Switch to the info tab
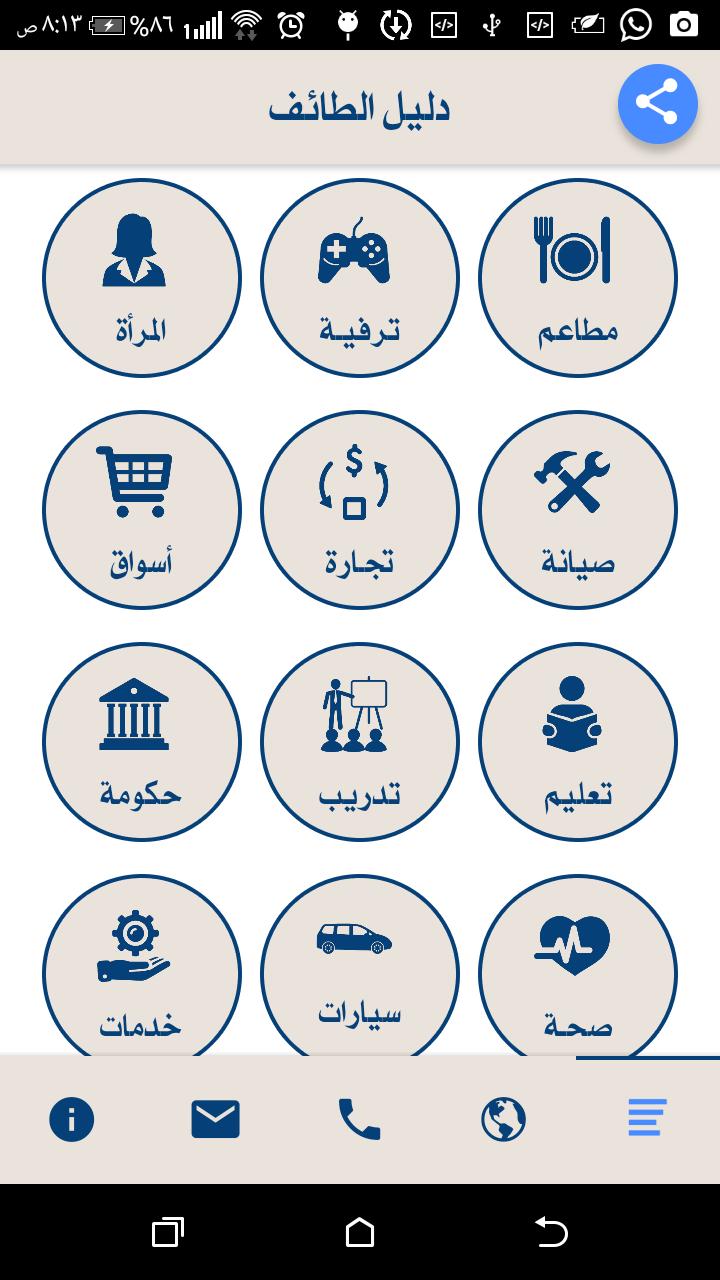This screenshot has width=720, height=1280. point(72,1119)
